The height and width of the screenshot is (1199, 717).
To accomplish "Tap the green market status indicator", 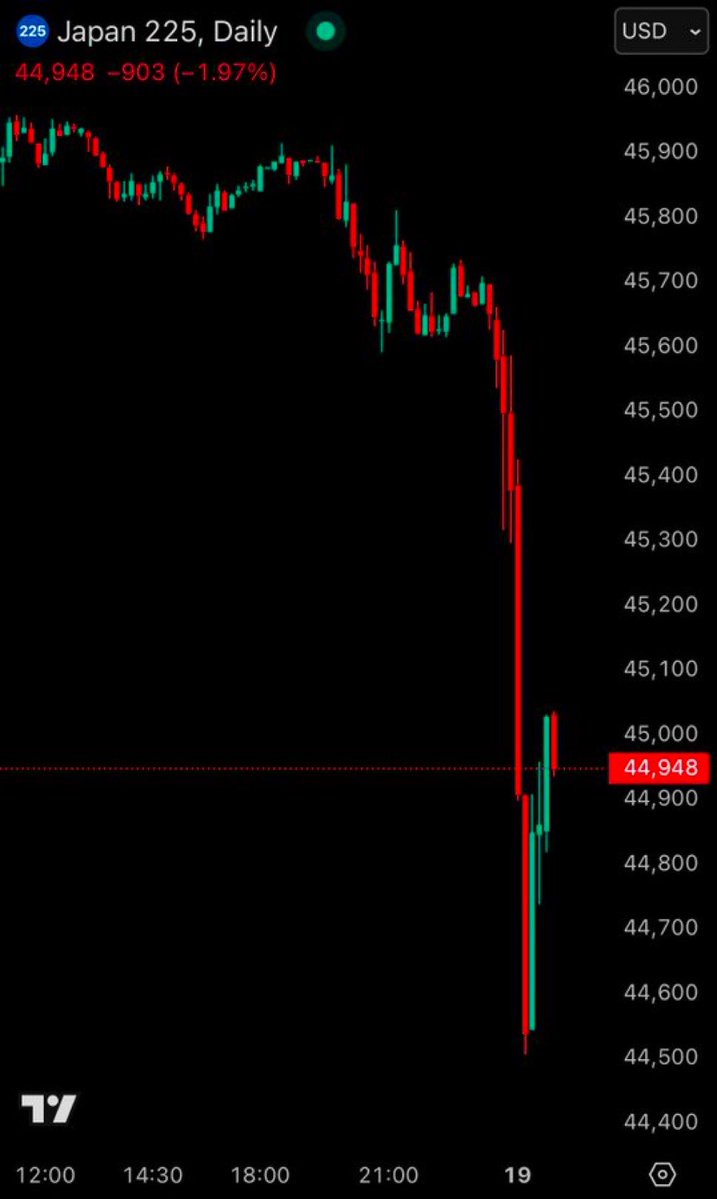I will [x=324, y=32].
